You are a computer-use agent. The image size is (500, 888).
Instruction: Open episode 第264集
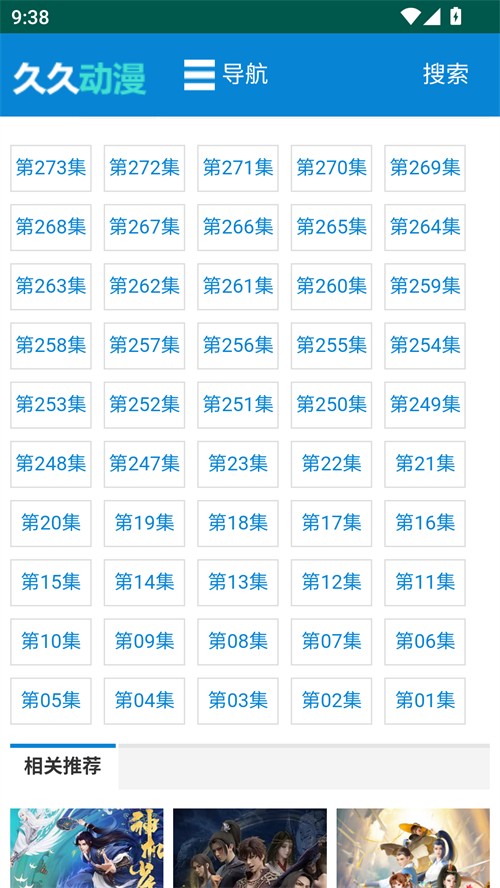(425, 227)
